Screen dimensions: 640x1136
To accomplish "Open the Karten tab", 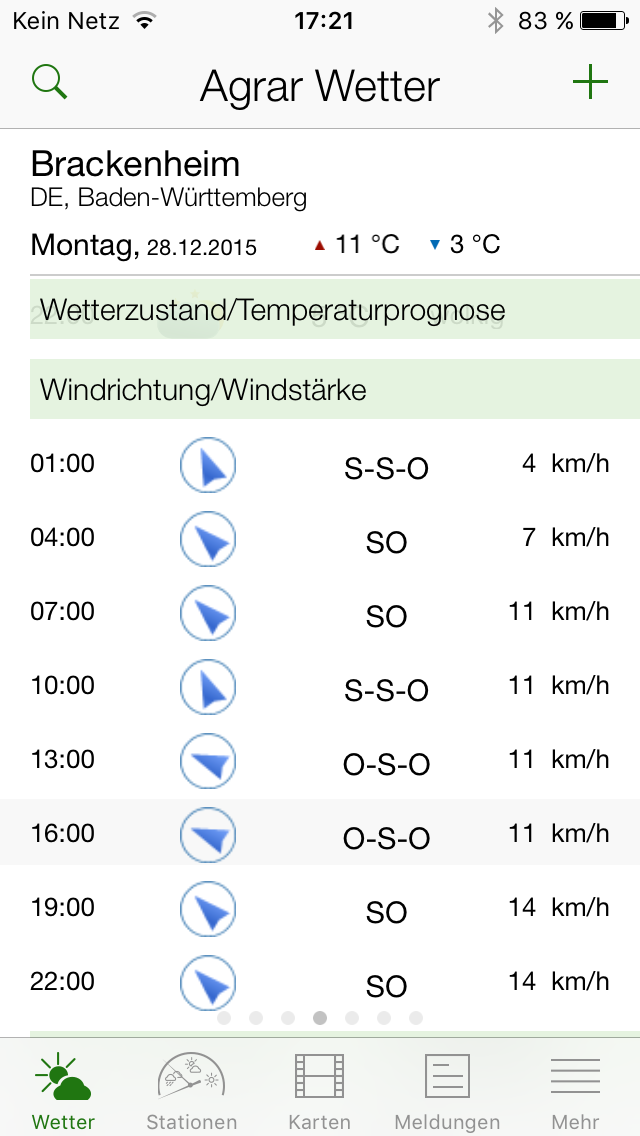I will point(319,1090).
